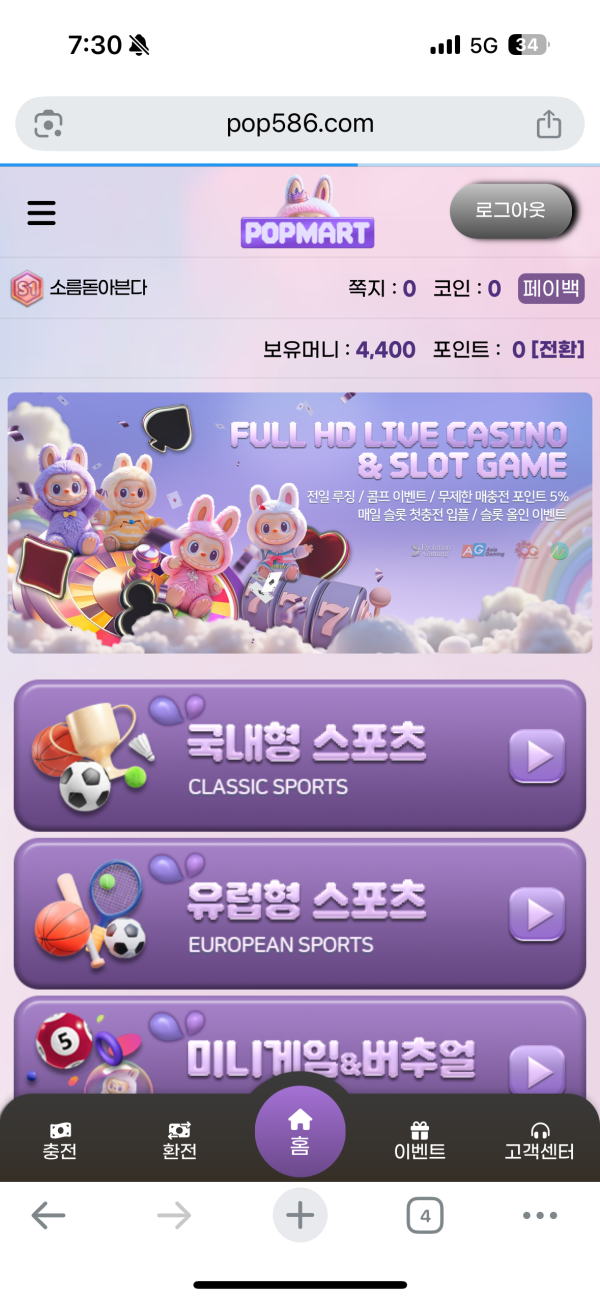Tap the 홈 home button
Screen dimensions: 600x1301
[x=300, y=1132]
